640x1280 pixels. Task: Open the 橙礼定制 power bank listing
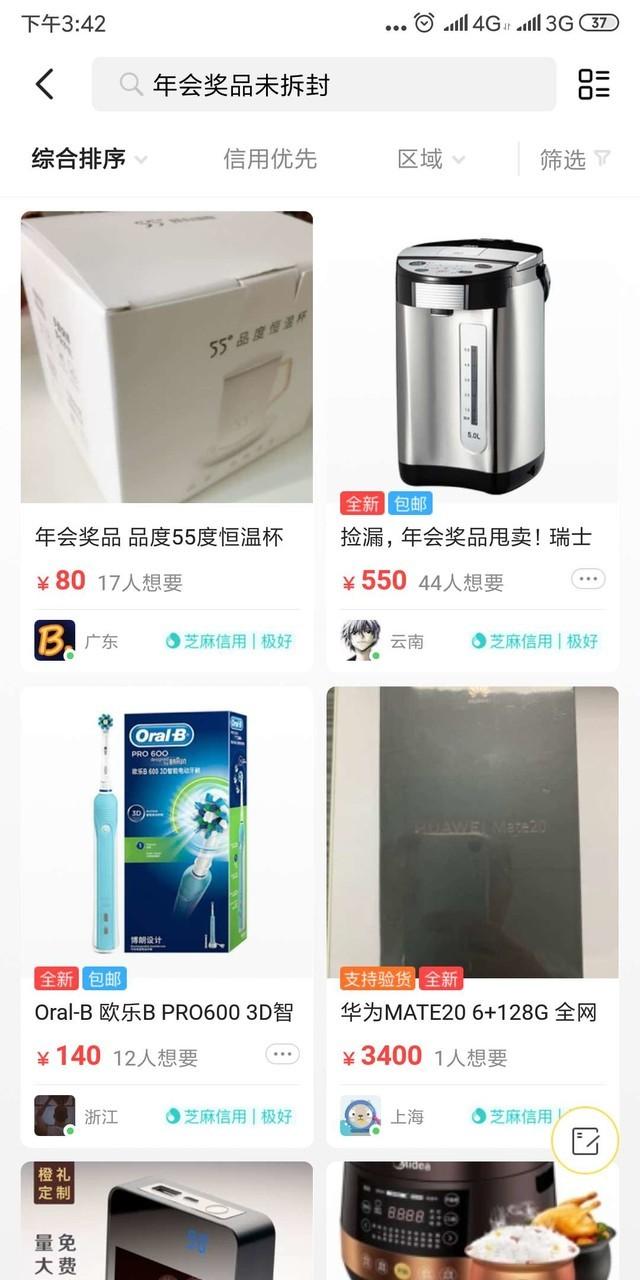point(167,1222)
